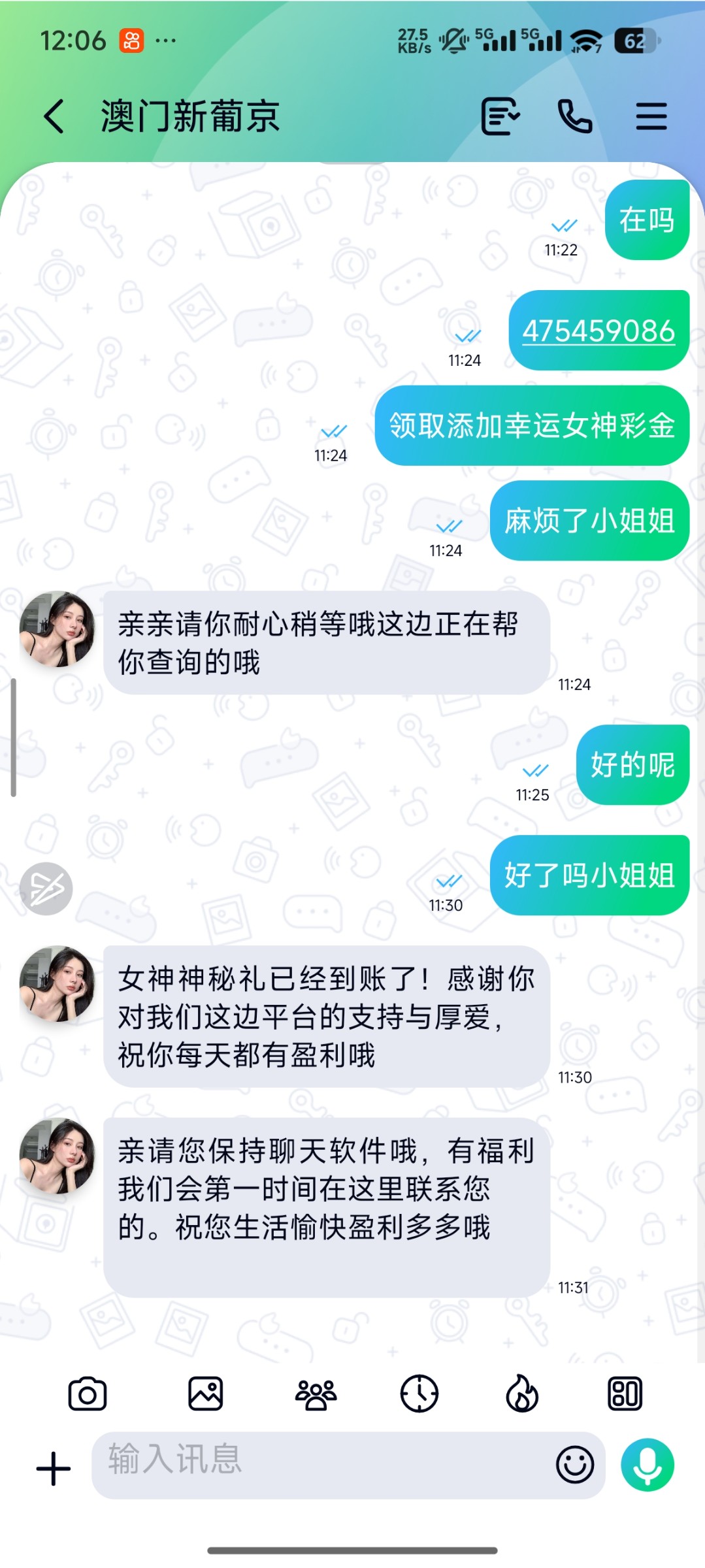
Task: View the contact avatar beside 女神神秘礼 message
Action: [x=57, y=984]
